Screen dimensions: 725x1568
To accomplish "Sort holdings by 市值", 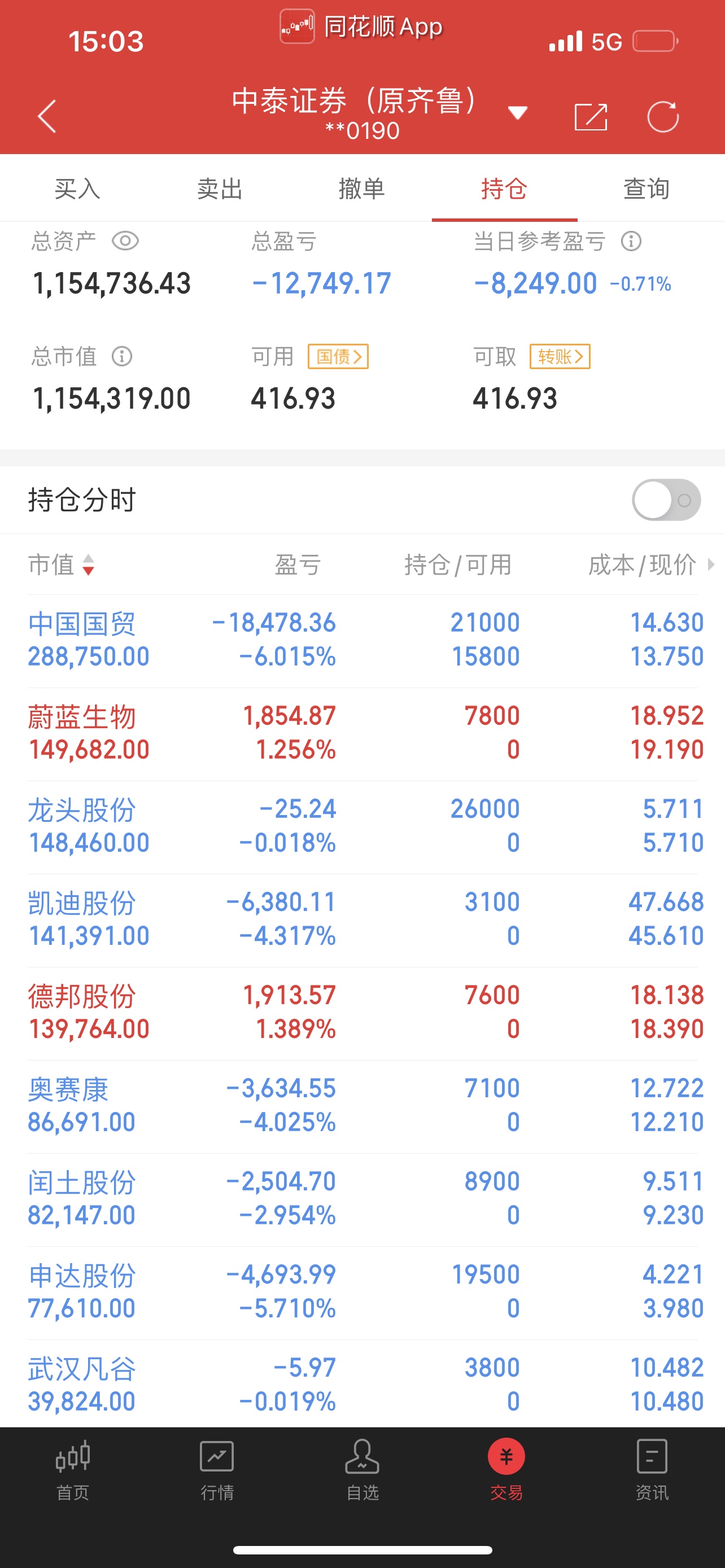I will 62,564.
